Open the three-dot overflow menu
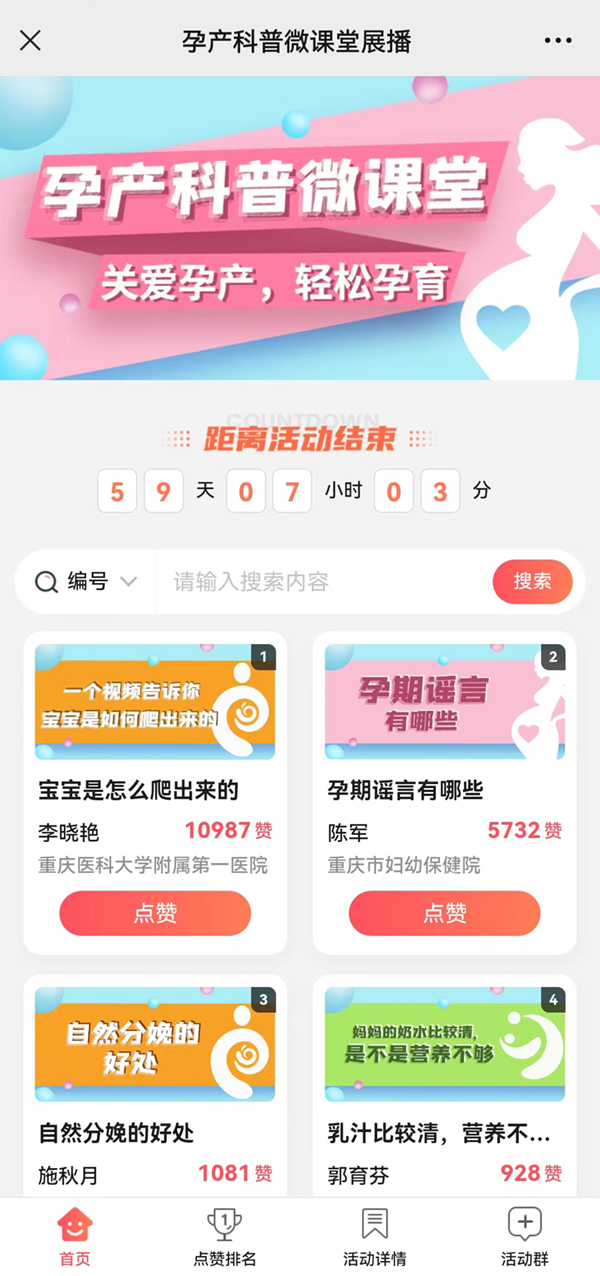 558,40
